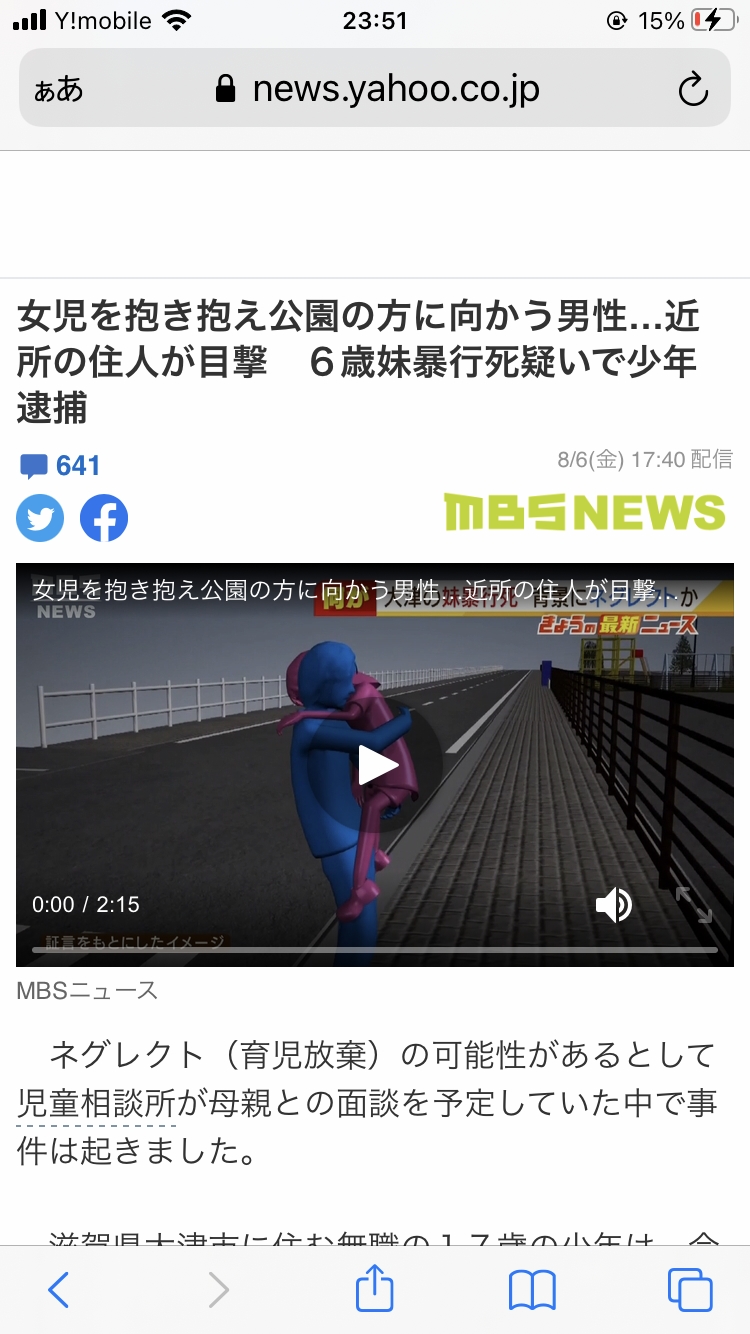Reload the page
The image size is (750, 1334).
coord(692,90)
